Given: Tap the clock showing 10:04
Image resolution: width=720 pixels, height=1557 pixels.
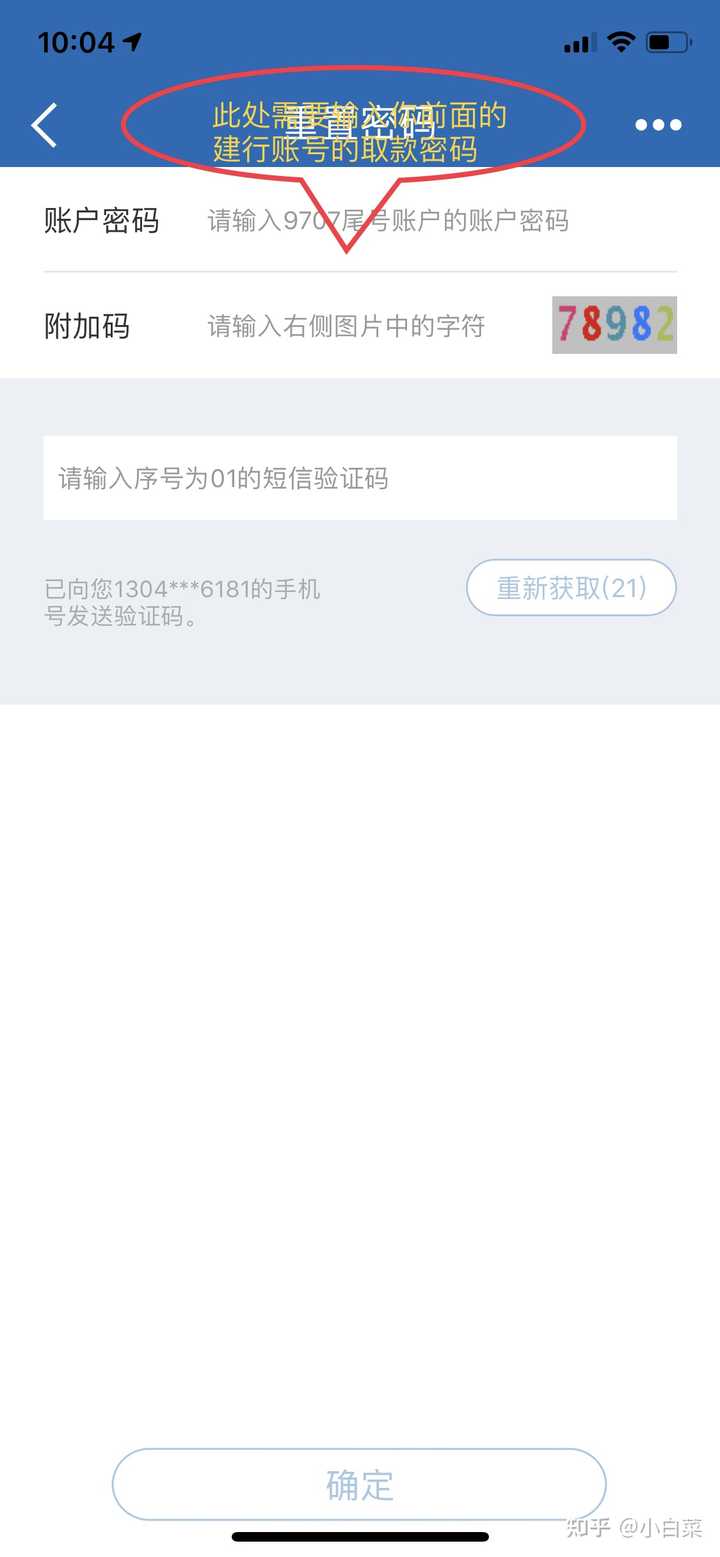Looking at the screenshot, I should coord(75,42).
